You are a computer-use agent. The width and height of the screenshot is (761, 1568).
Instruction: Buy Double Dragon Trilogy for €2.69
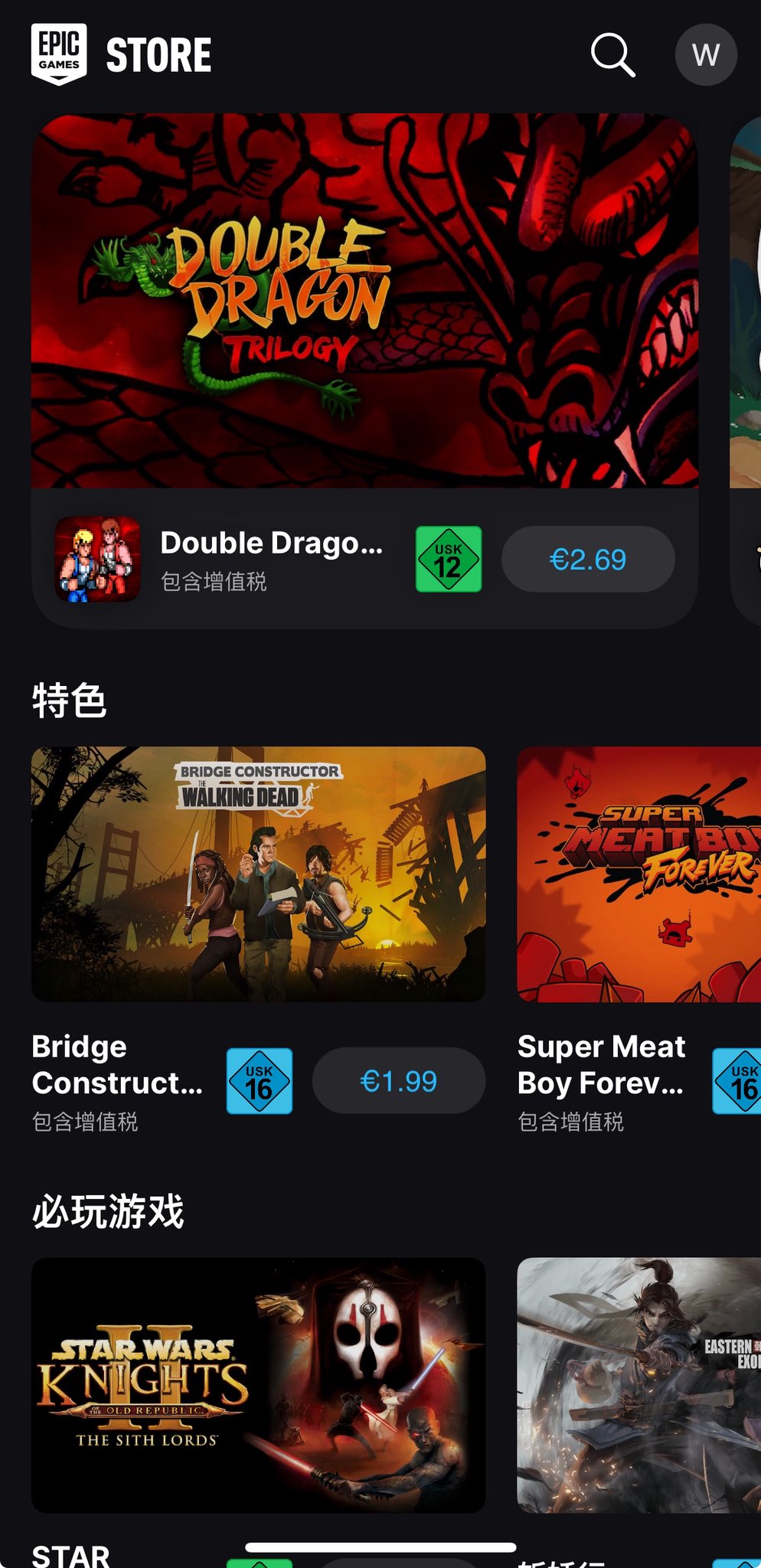click(x=587, y=560)
